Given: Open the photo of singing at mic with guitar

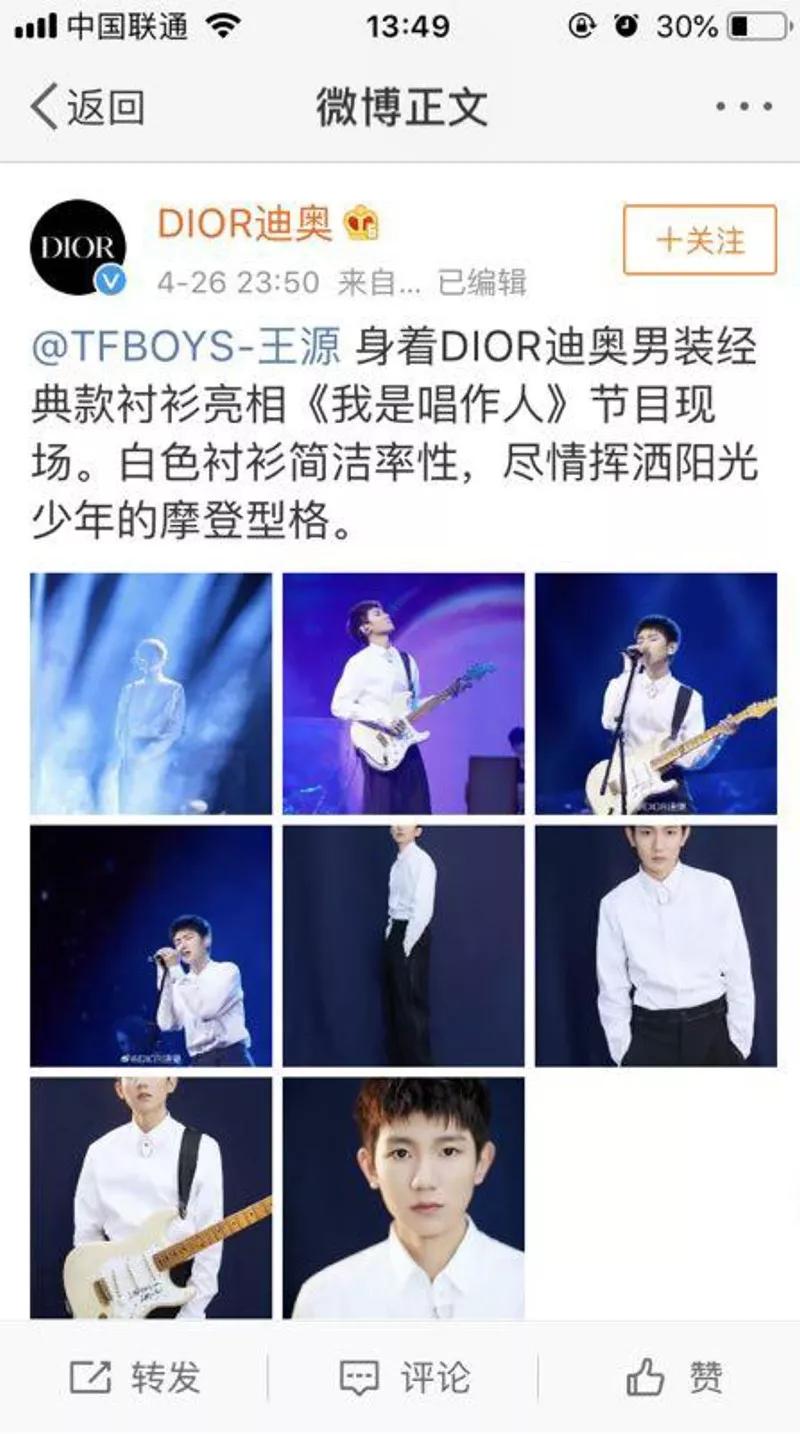Looking at the screenshot, I should coord(655,693).
